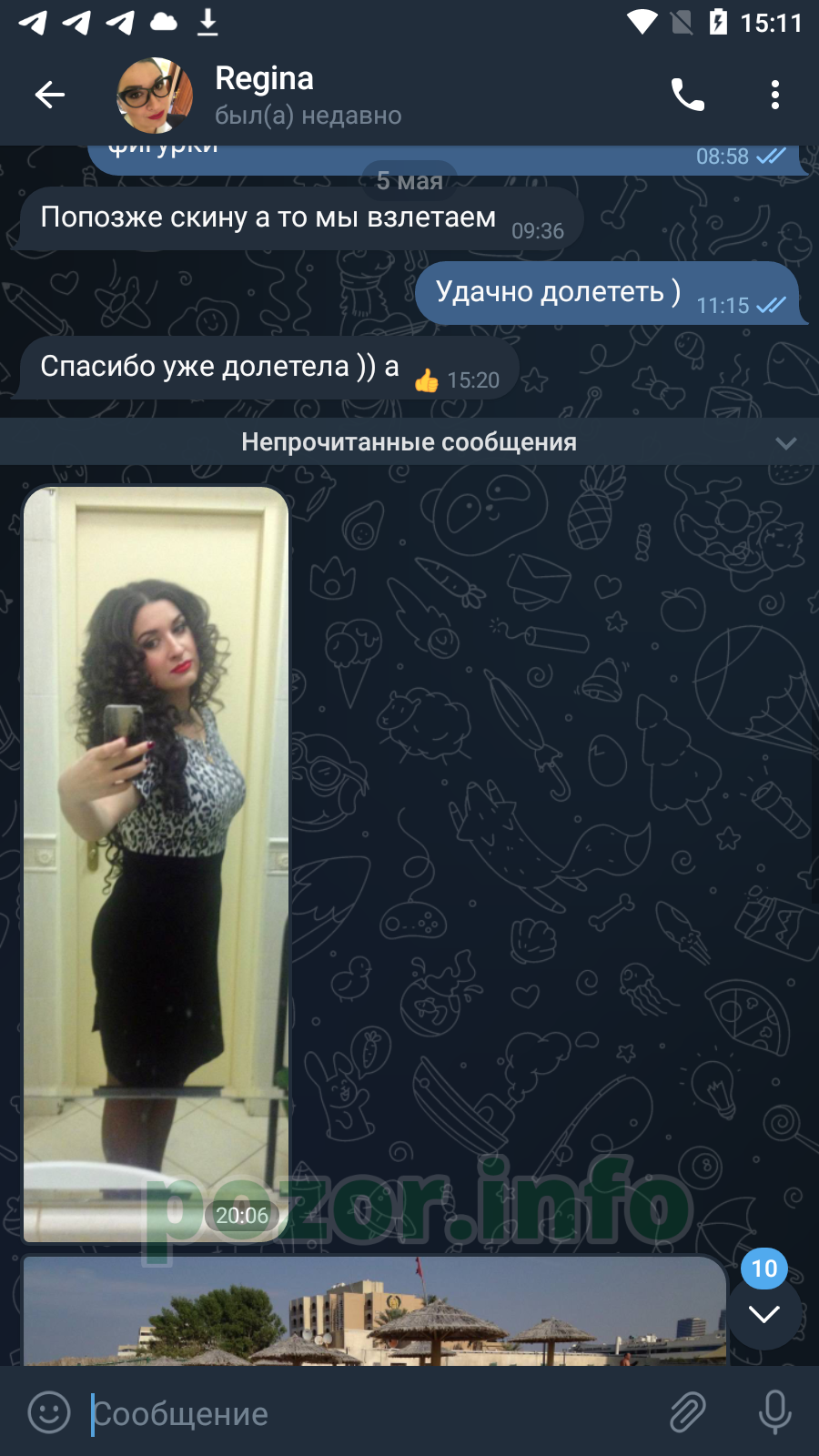Open the beach resort photo
Viewport: 819px width, 1456px height.
(374, 1311)
